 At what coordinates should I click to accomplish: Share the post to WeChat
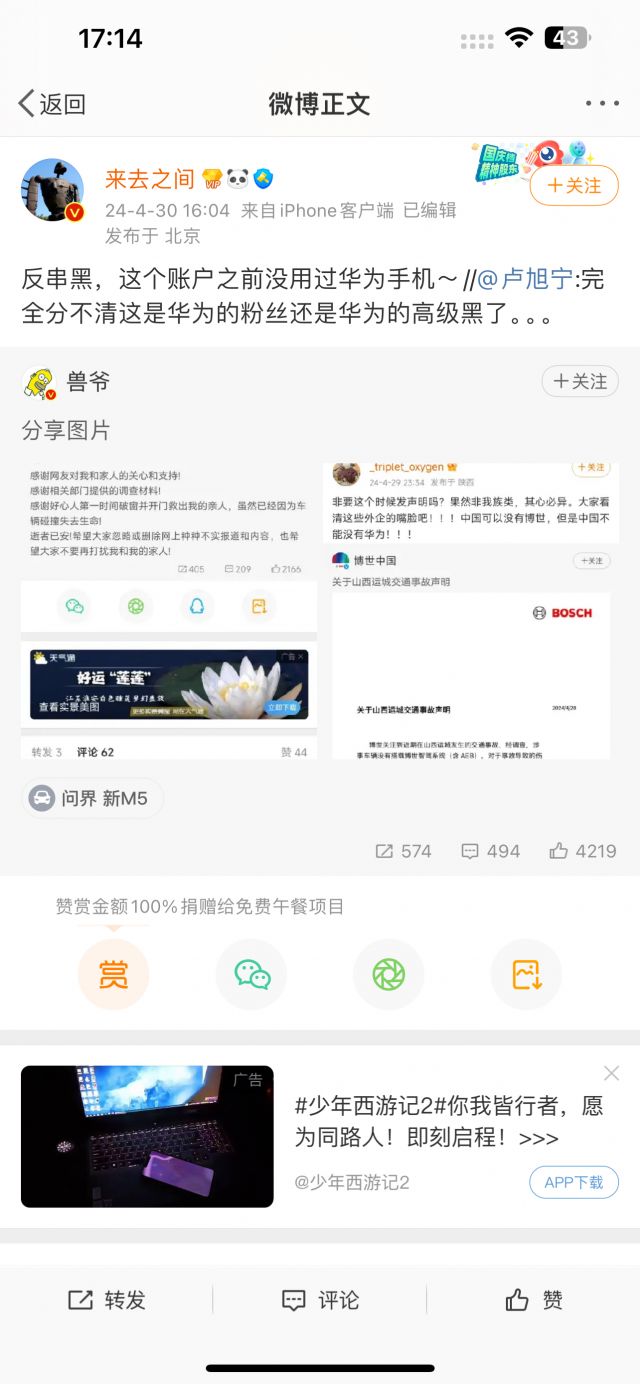tap(251, 974)
